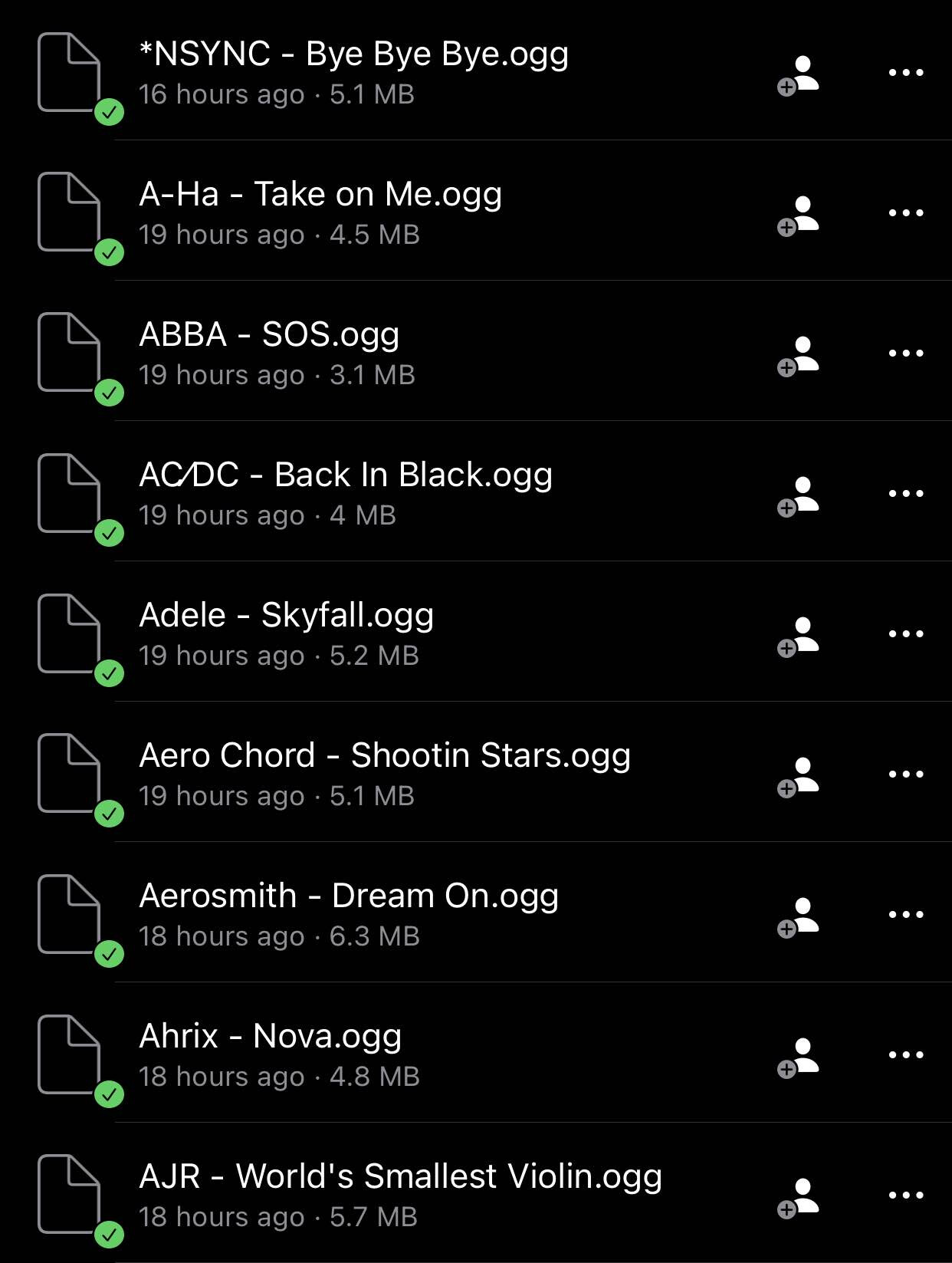
Task: Show more options for Aero Chord - Shootin Stars.ogg
Action: tap(906, 775)
